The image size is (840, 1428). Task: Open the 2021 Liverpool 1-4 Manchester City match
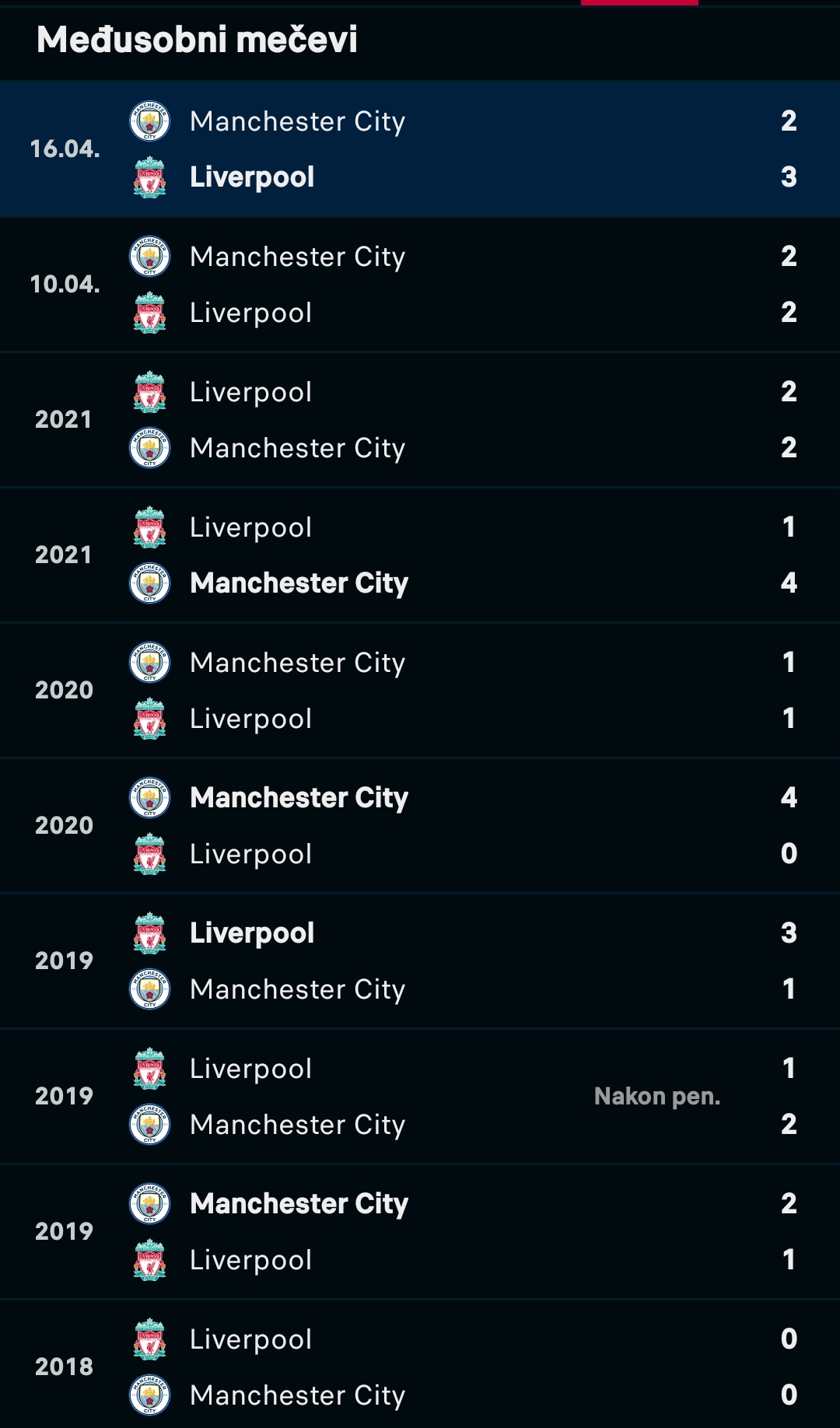pos(420,555)
